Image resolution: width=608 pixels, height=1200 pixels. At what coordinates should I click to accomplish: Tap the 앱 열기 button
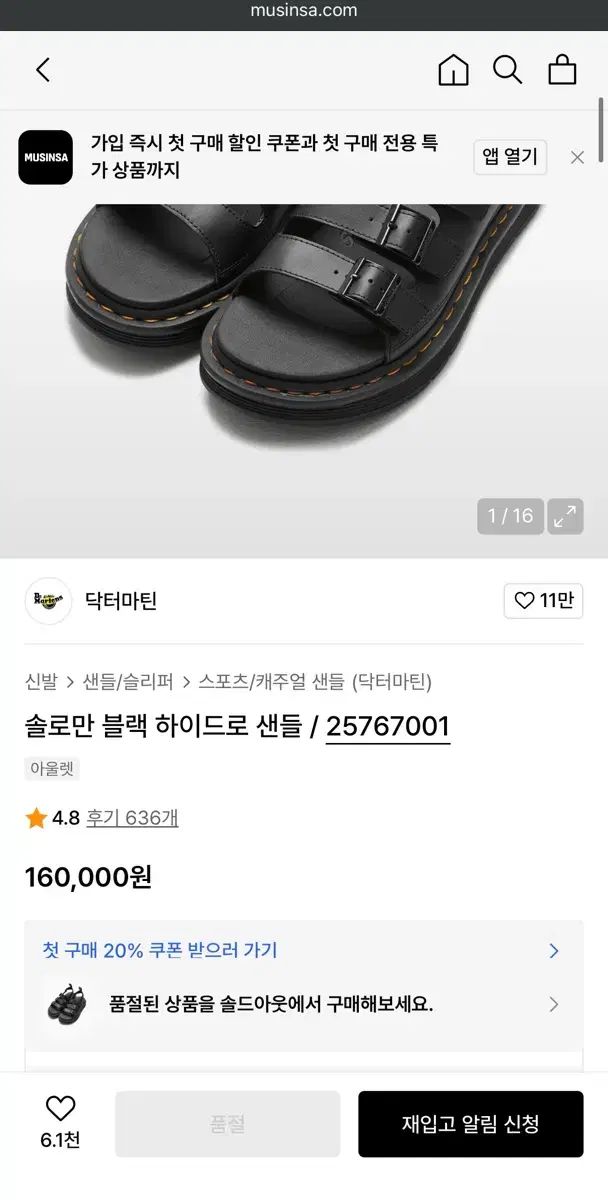(x=510, y=157)
